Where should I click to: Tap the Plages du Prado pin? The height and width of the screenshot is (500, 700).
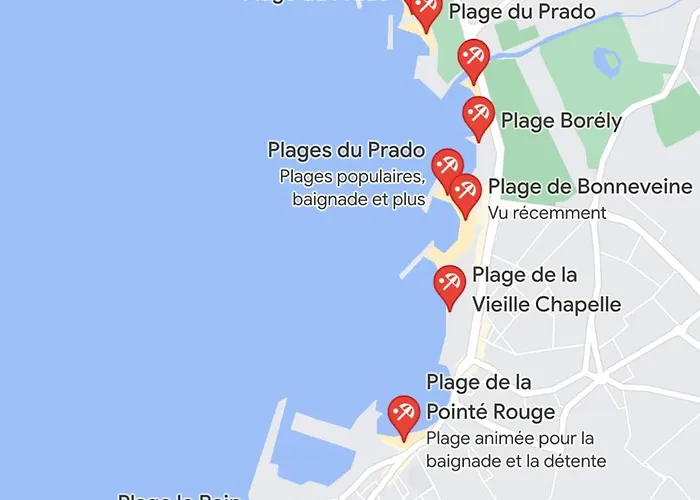pos(446,164)
